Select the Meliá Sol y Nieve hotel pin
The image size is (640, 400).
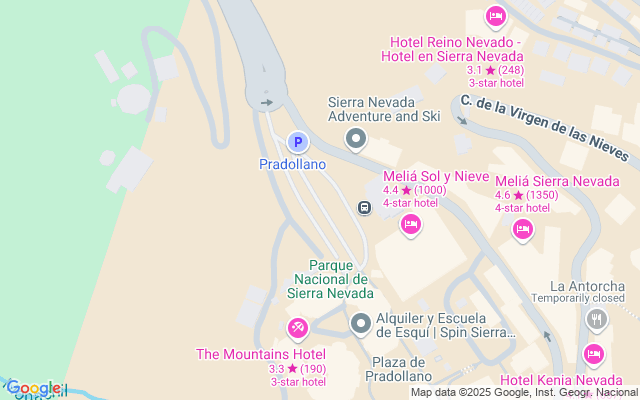point(410,225)
